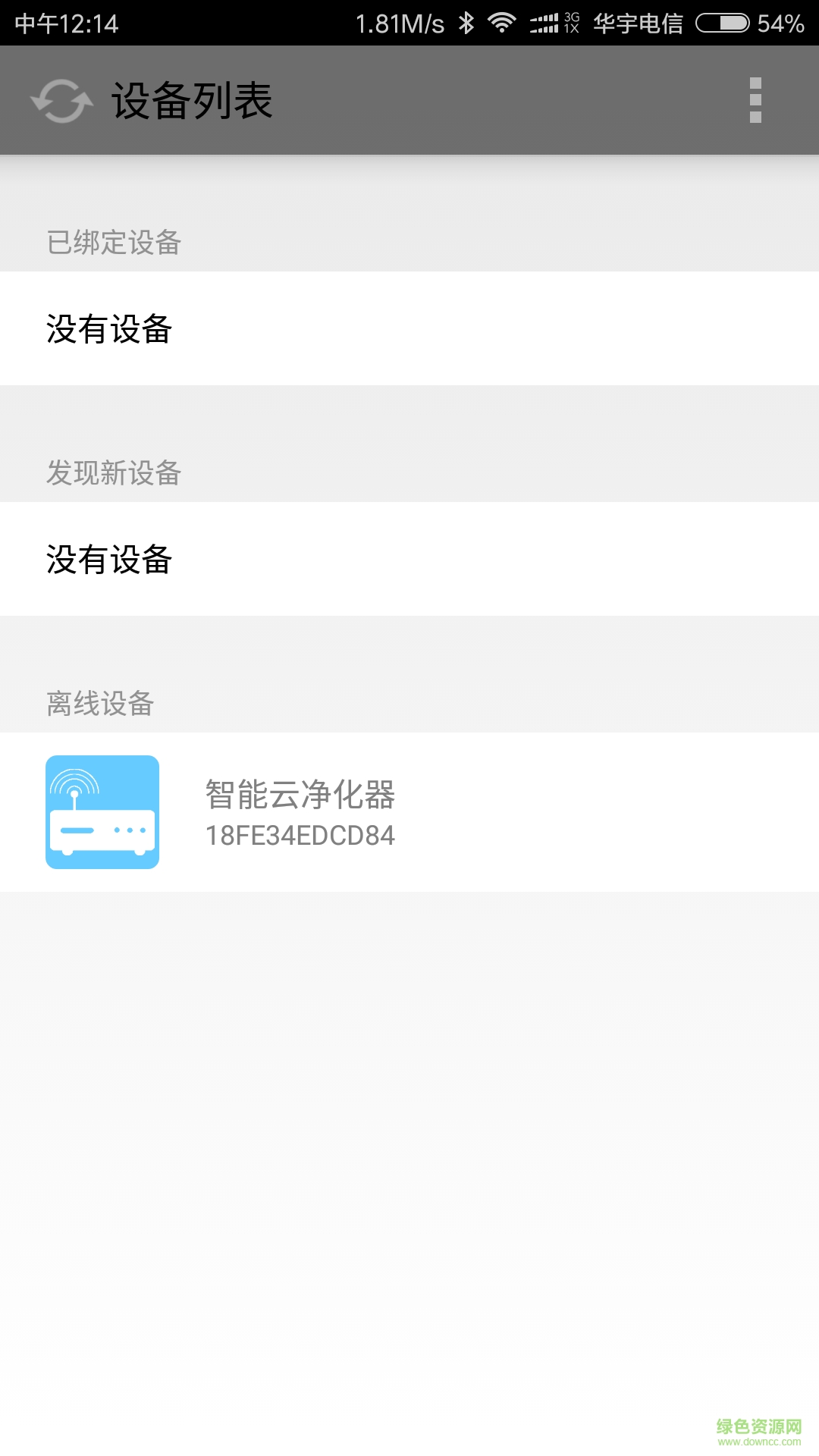This screenshot has width=819, height=1456.
Task: Tap the 已绑定设备 section header
Action: pyautogui.click(x=115, y=243)
